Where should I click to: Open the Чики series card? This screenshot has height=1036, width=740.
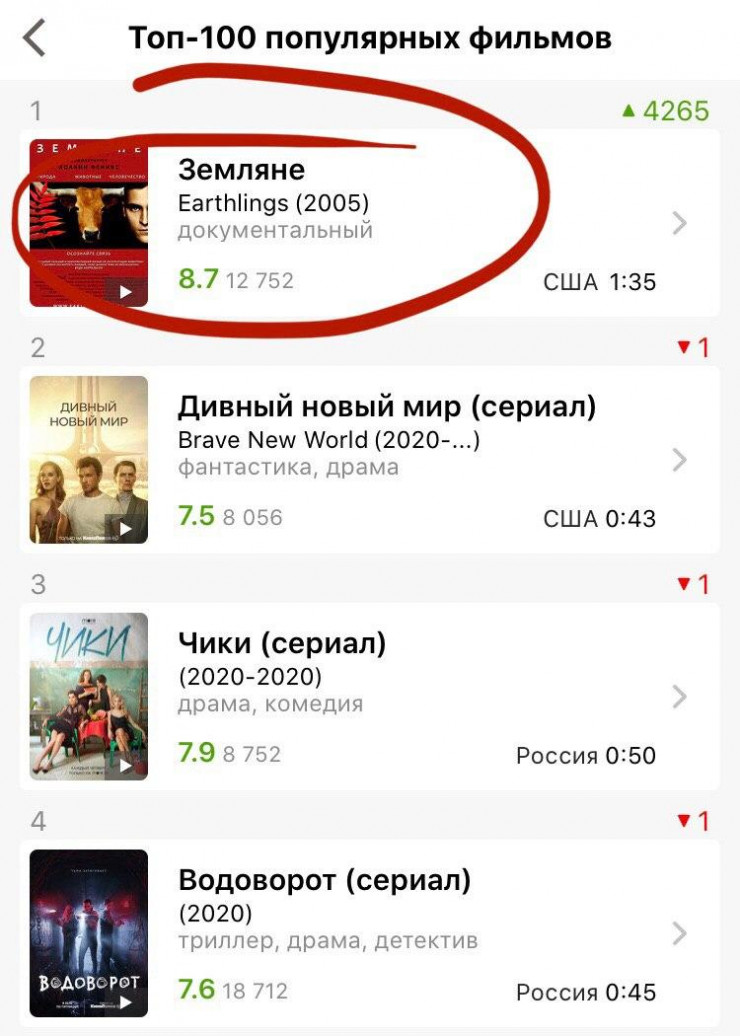click(x=400, y=697)
